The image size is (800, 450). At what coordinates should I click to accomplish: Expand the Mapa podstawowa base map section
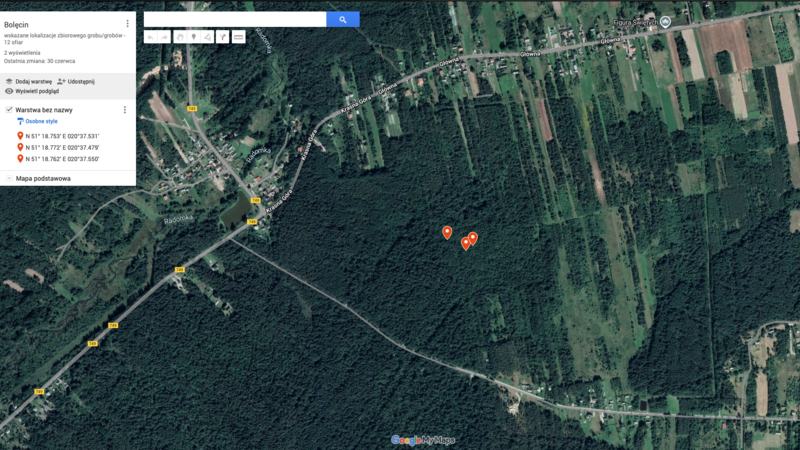pos(43,179)
